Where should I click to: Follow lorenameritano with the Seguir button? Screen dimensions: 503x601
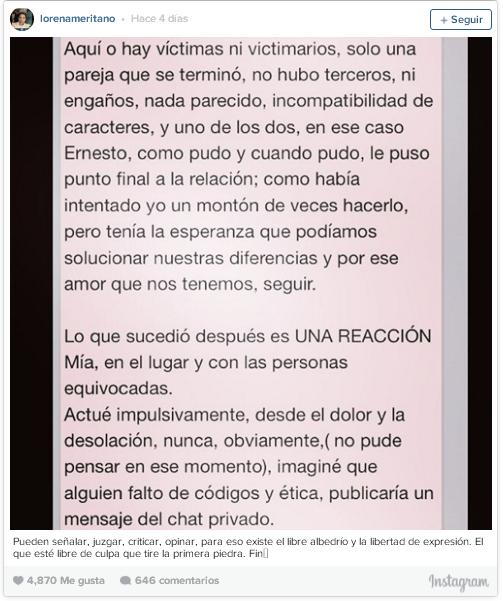tap(460, 20)
